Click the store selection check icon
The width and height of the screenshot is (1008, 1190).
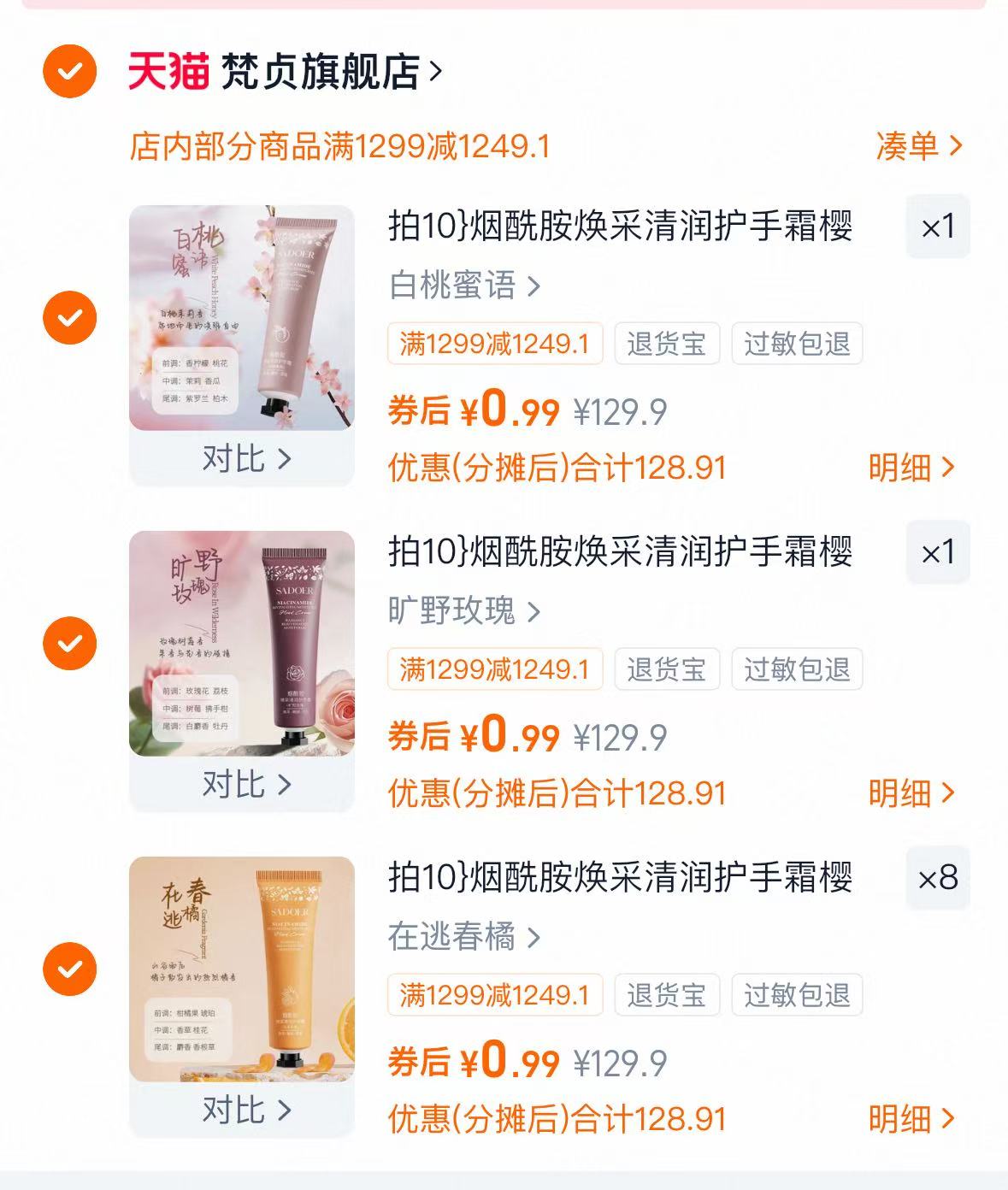[x=72, y=72]
